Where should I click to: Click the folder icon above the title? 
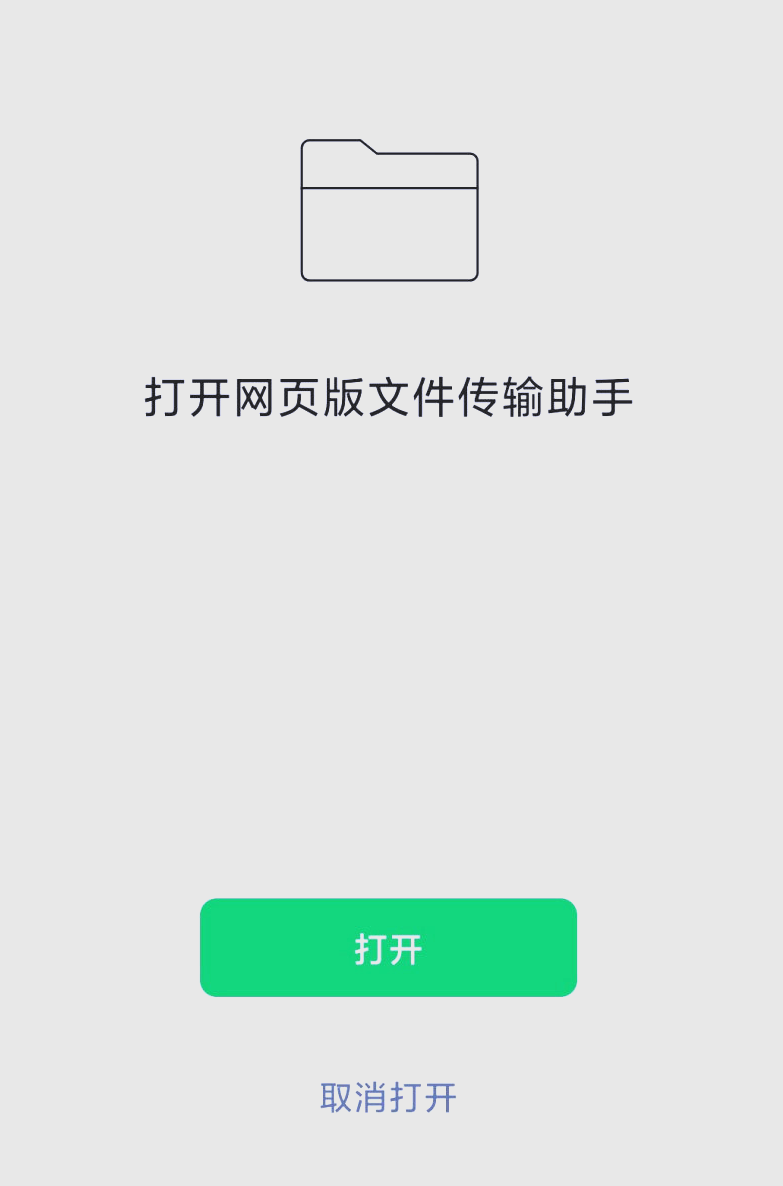pos(388,212)
